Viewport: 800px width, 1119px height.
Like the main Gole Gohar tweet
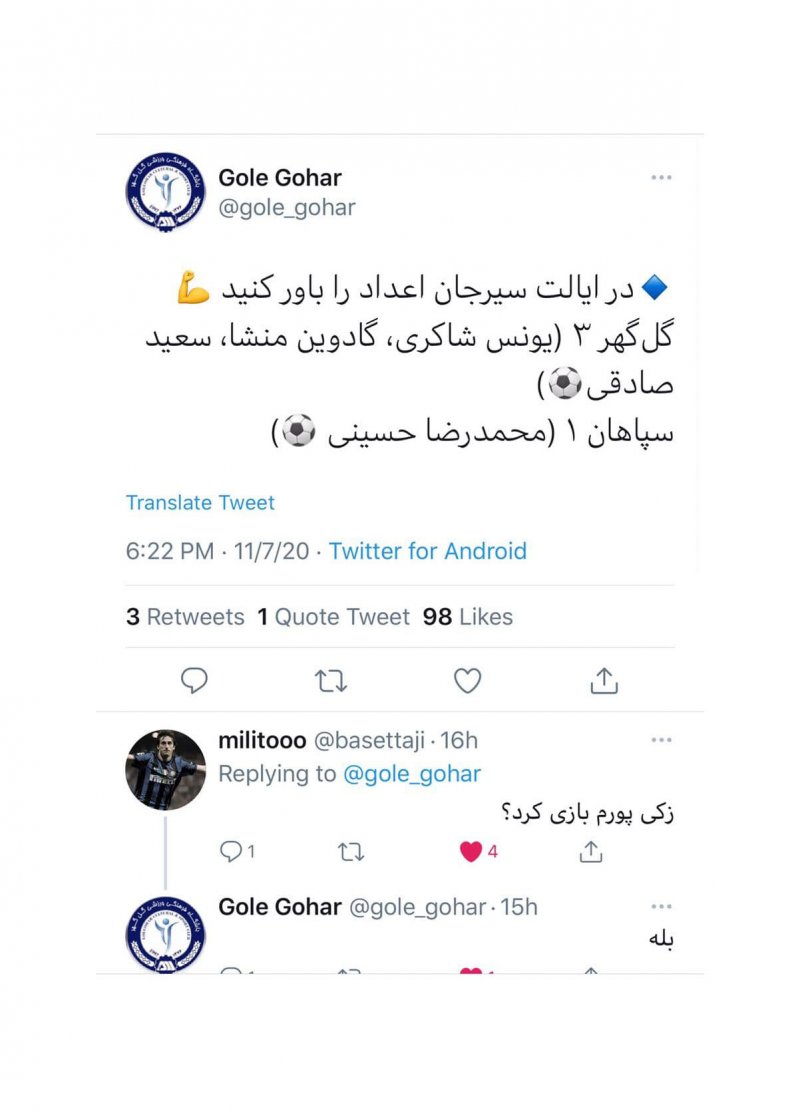click(467, 681)
